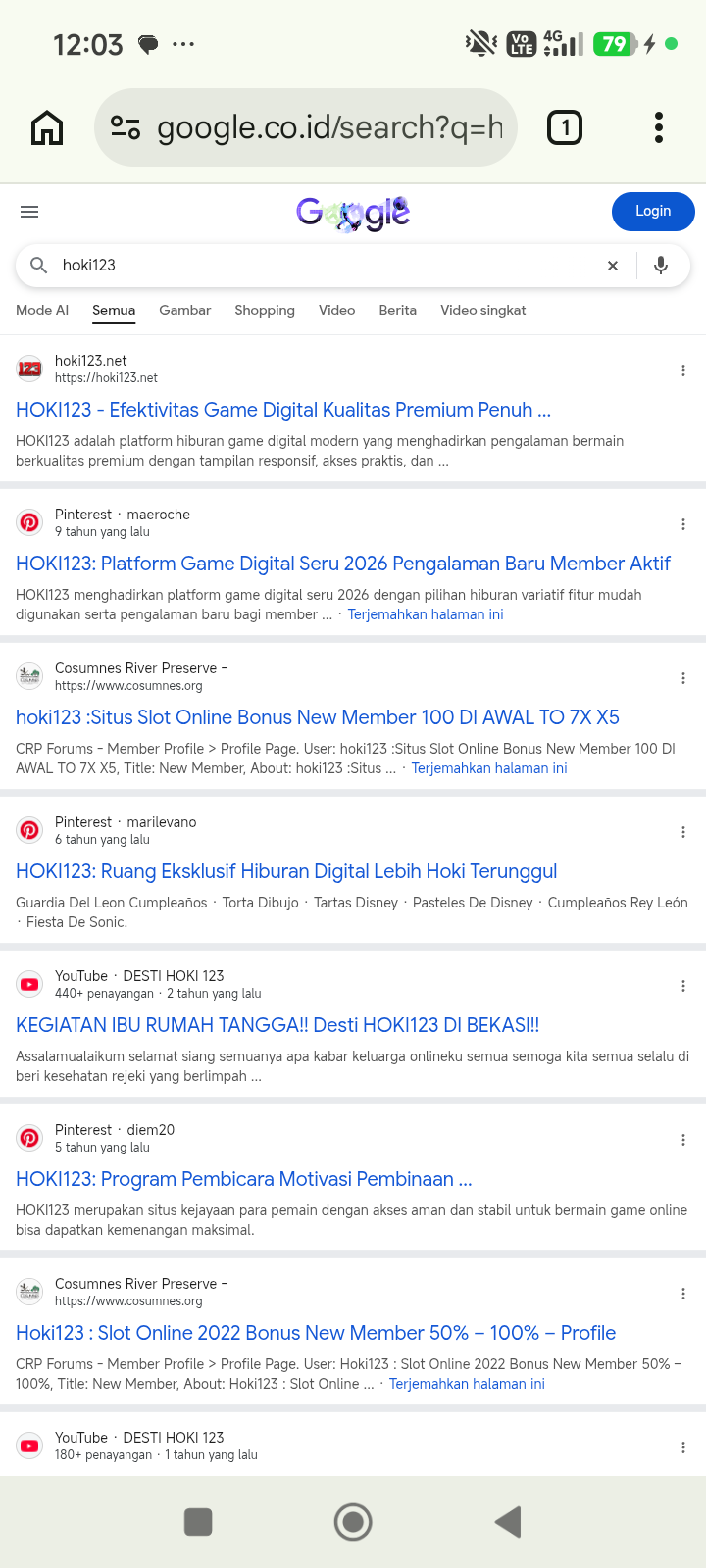Open the Slot Online 2022 Bonus result

coord(316,1333)
